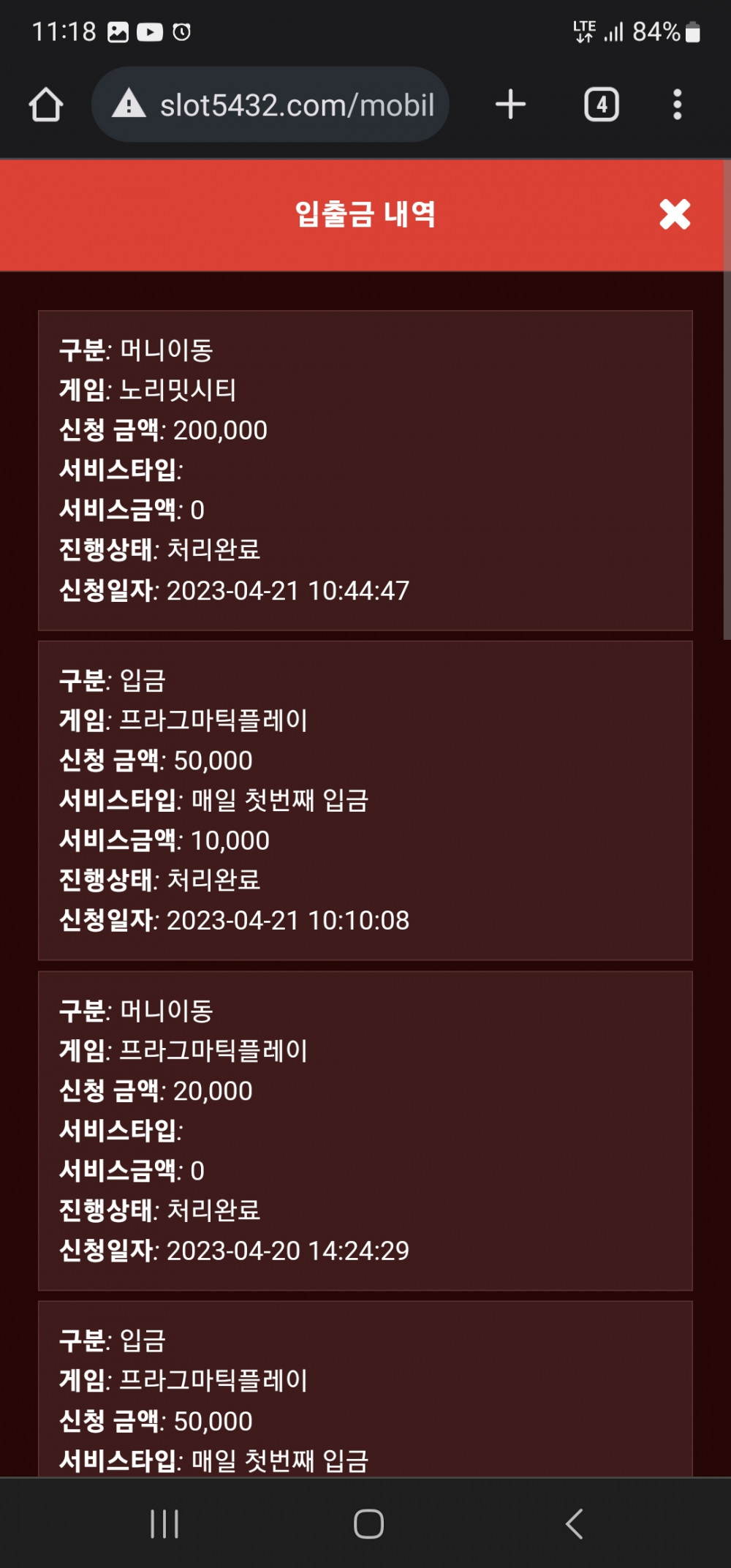Tap the system back button
Screen dimensions: 731x1568
coord(574,1524)
